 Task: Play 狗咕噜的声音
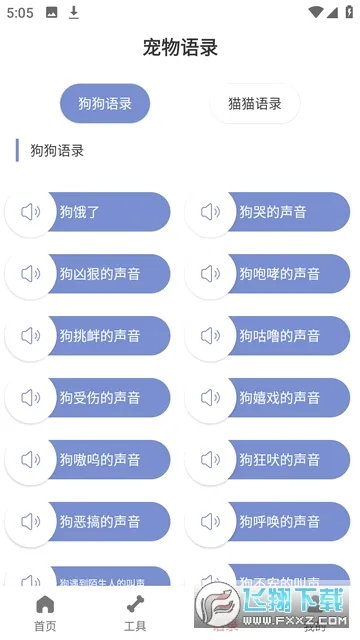tap(267, 336)
